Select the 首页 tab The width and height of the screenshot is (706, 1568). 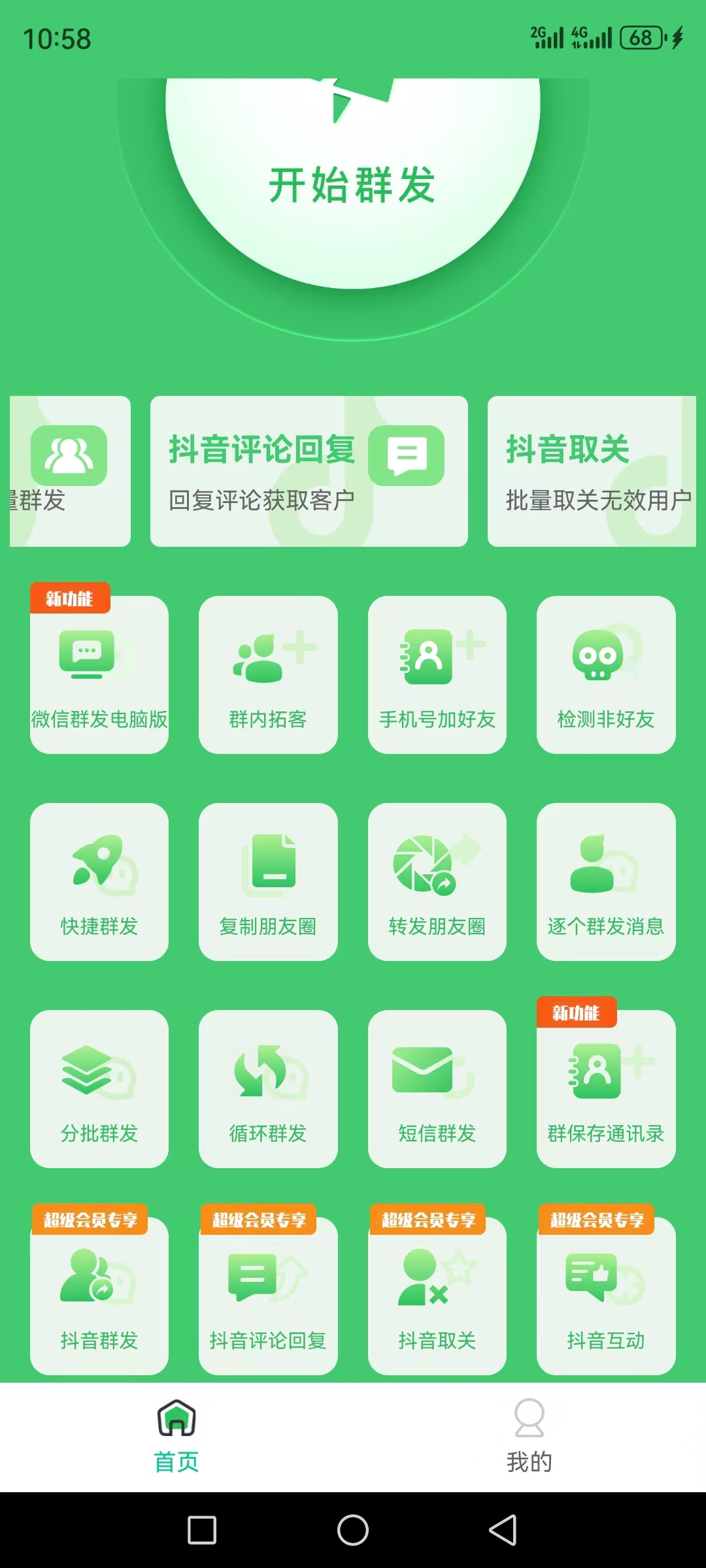click(x=176, y=1437)
